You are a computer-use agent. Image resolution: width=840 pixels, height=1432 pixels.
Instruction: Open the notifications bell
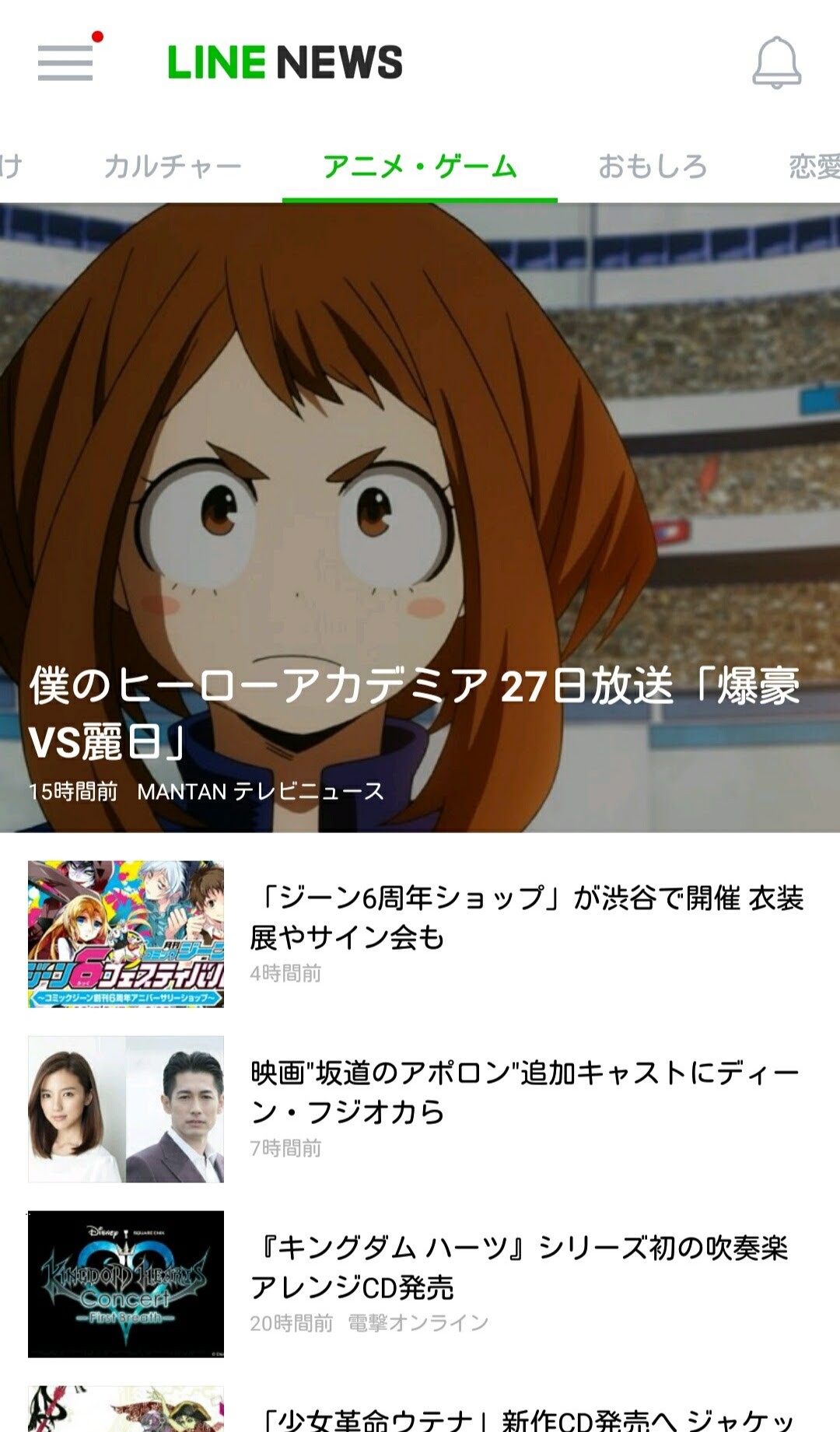point(776,62)
